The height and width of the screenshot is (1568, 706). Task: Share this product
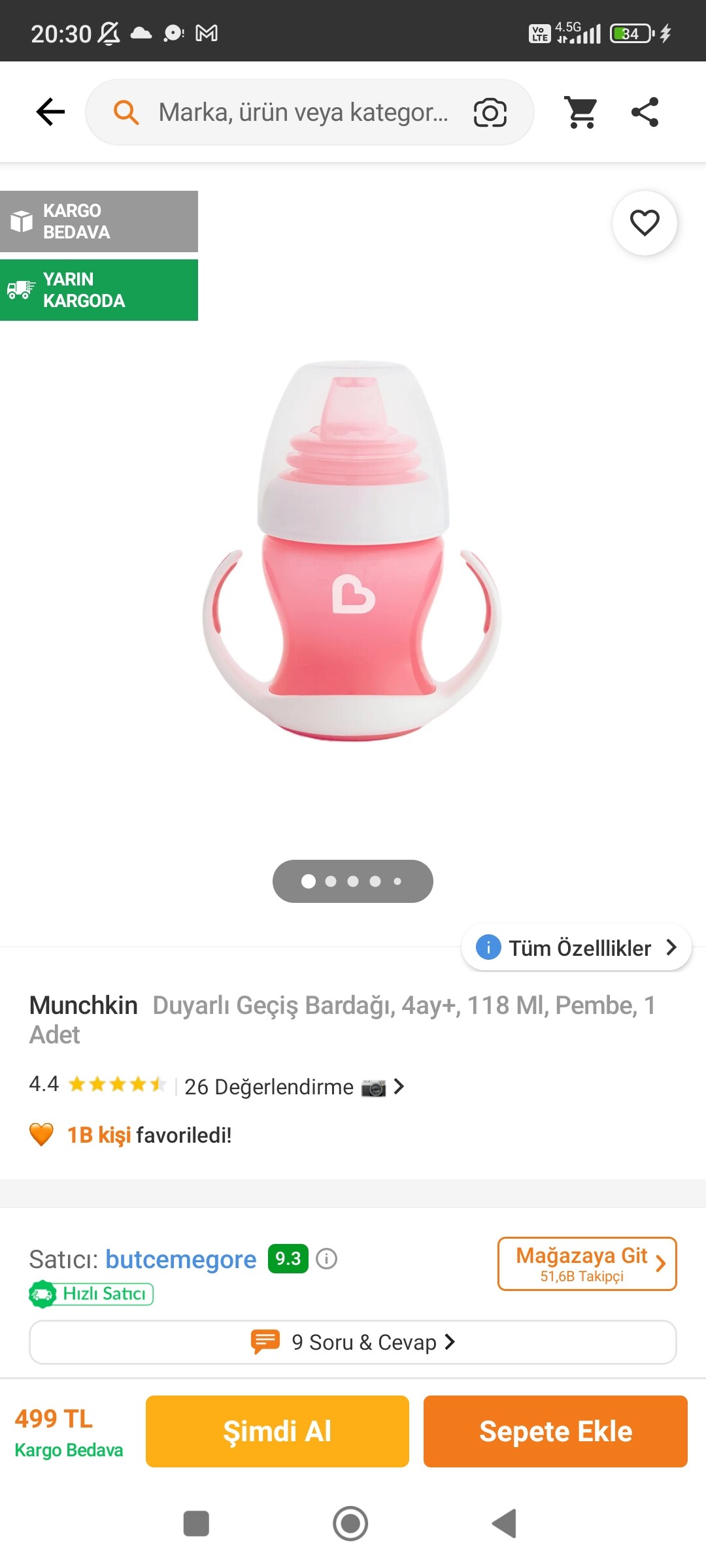point(645,112)
